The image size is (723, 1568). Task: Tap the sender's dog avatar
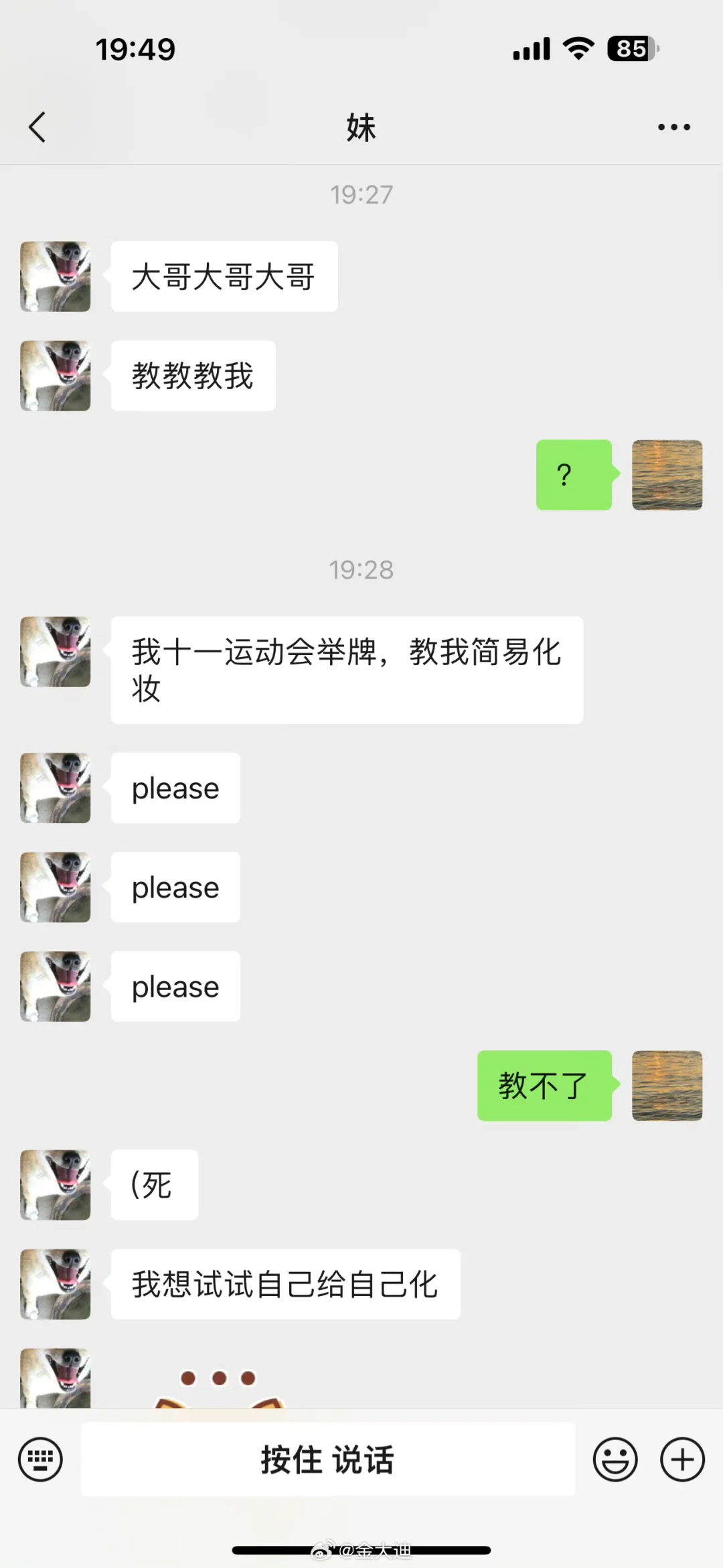pos(55,277)
